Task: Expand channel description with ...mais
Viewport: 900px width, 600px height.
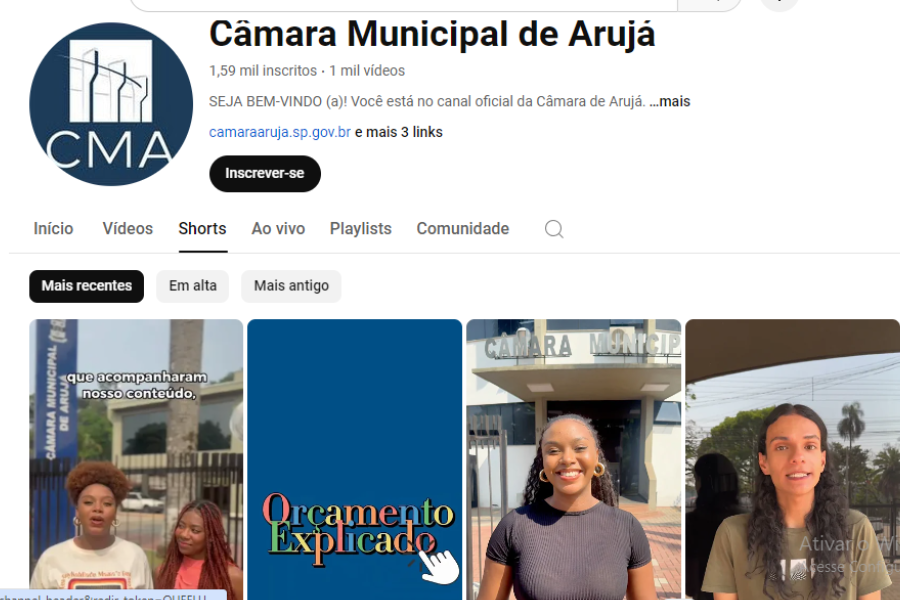Action: pos(670,102)
